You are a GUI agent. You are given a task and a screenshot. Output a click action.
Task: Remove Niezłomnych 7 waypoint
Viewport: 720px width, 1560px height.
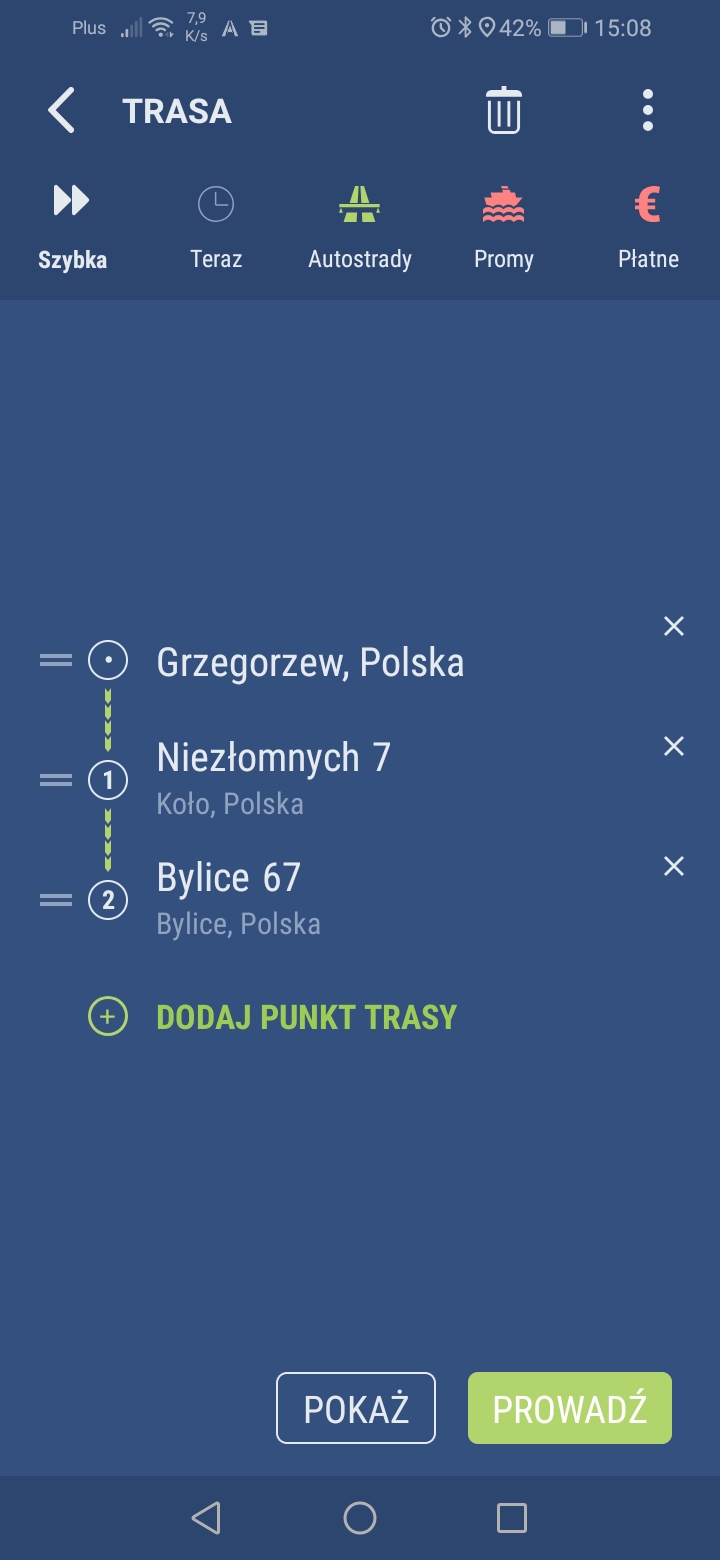(674, 746)
